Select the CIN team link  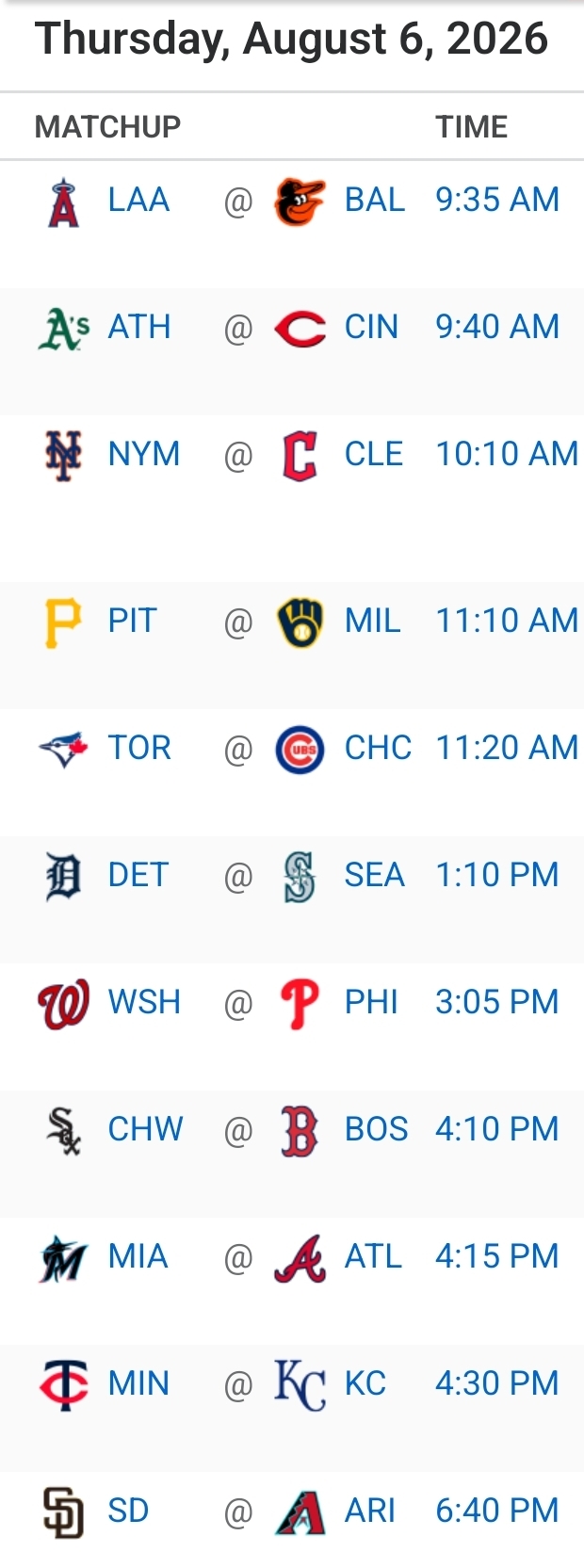(371, 327)
